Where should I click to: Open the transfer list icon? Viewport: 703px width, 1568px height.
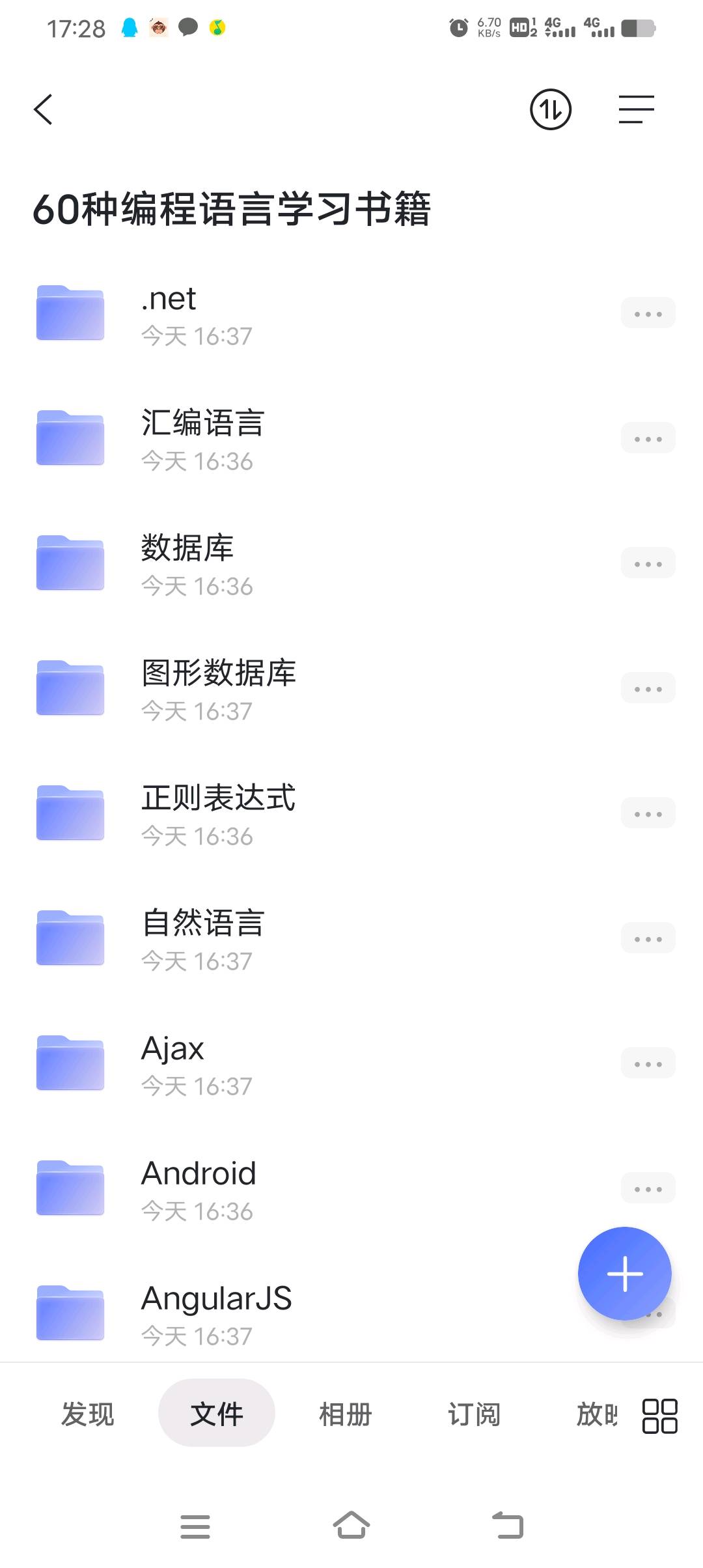[550, 109]
